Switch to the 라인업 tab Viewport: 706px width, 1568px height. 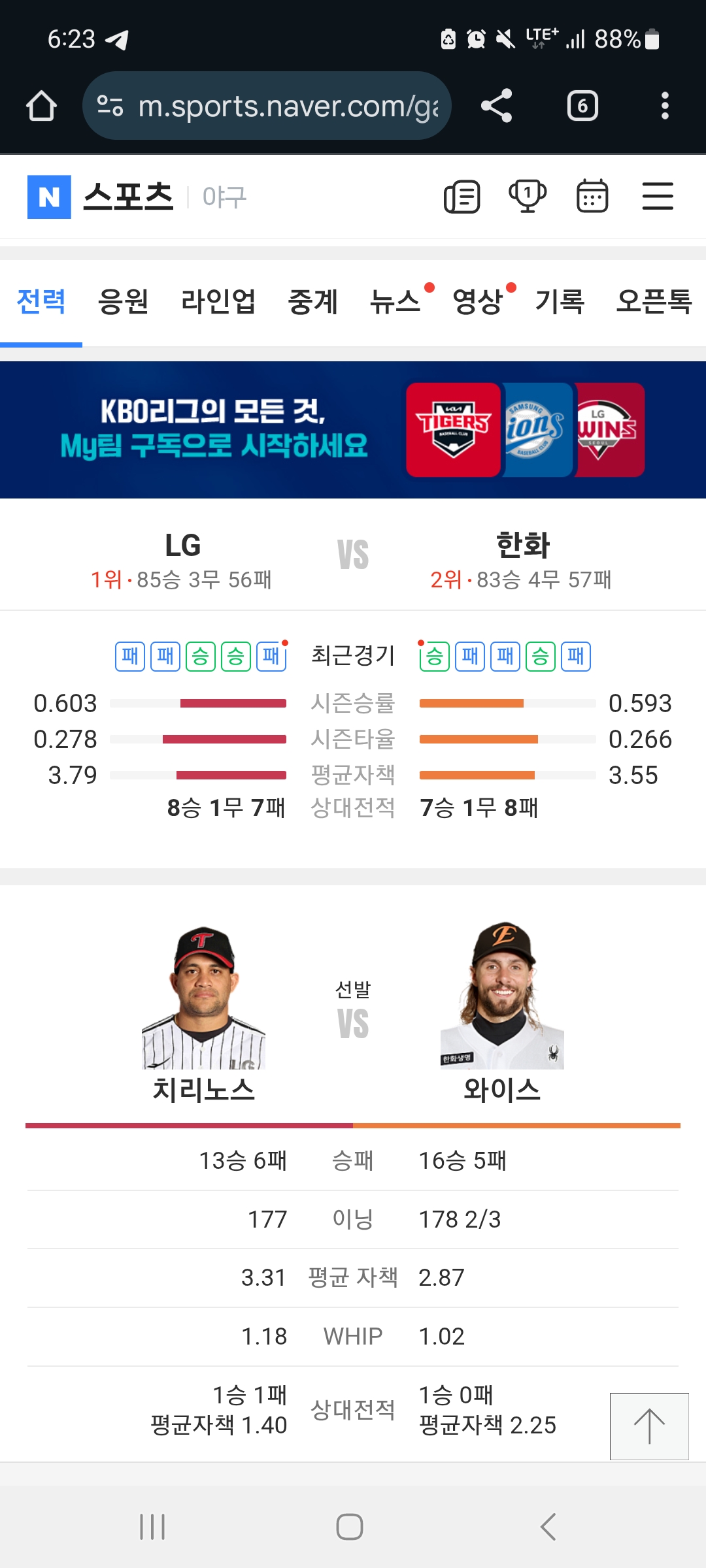(218, 302)
